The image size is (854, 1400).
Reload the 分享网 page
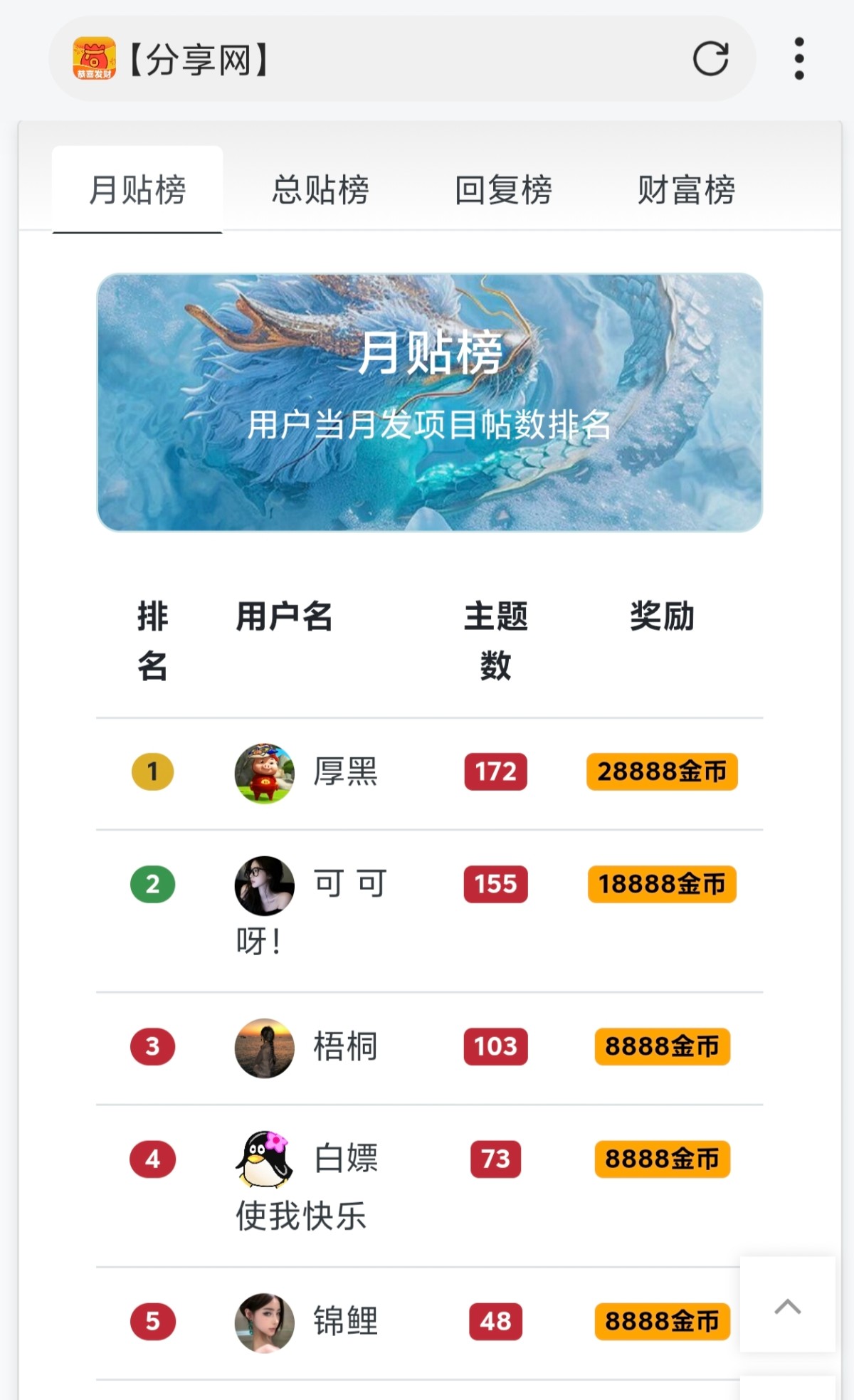pyautogui.click(x=710, y=58)
